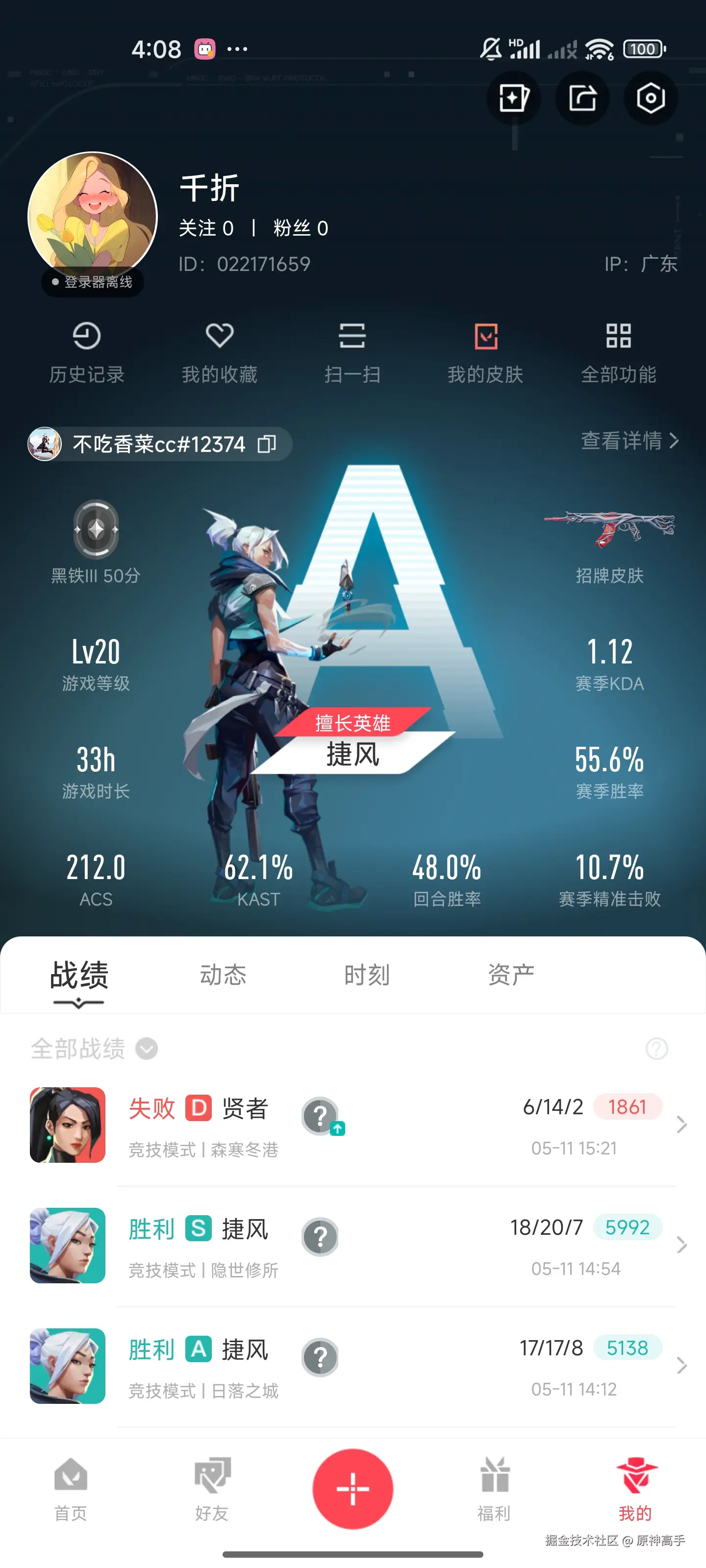Open the settings hexagon icon
The height and width of the screenshot is (1568, 706).
[x=650, y=98]
